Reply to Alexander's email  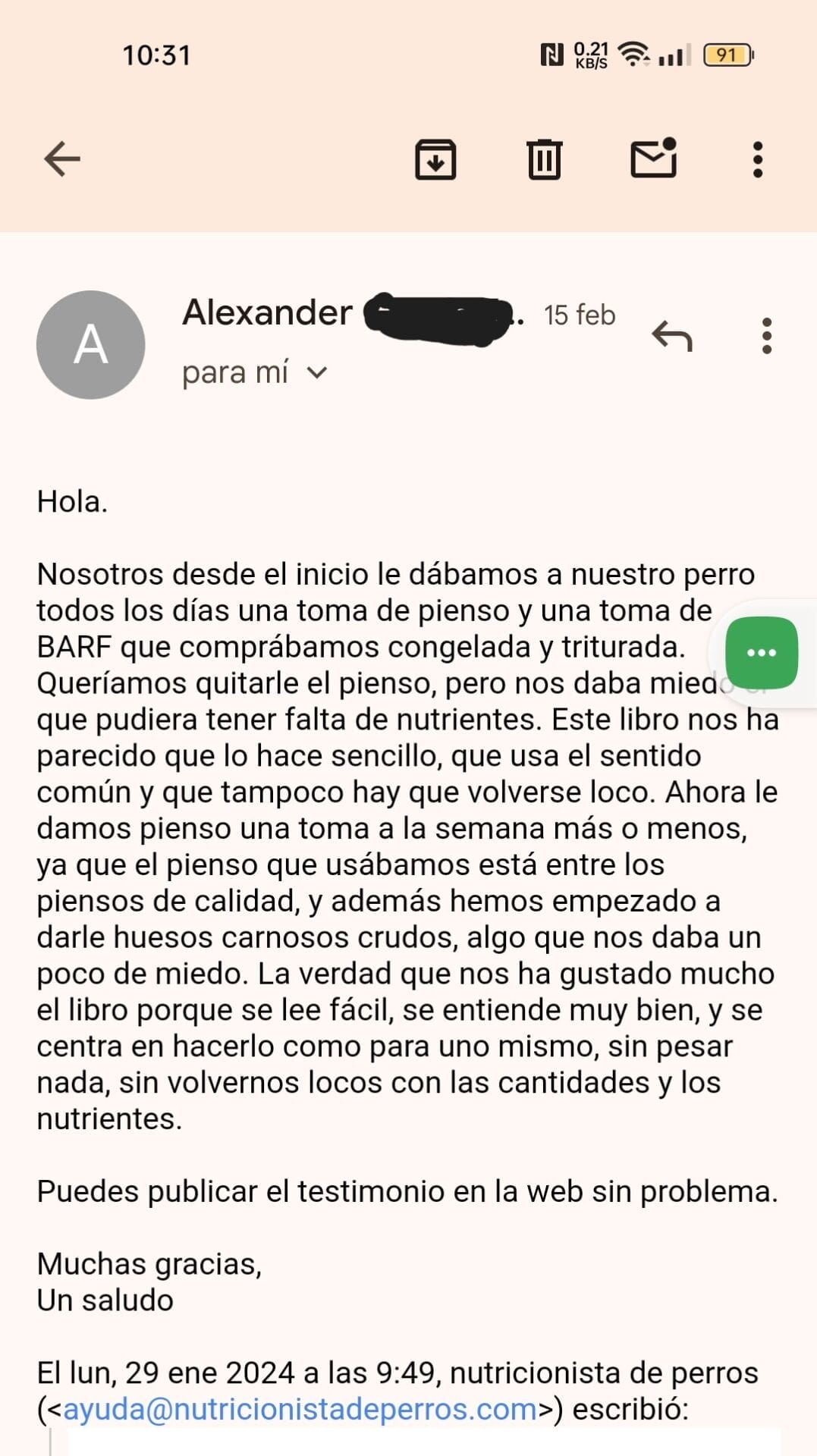coord(672,336)
